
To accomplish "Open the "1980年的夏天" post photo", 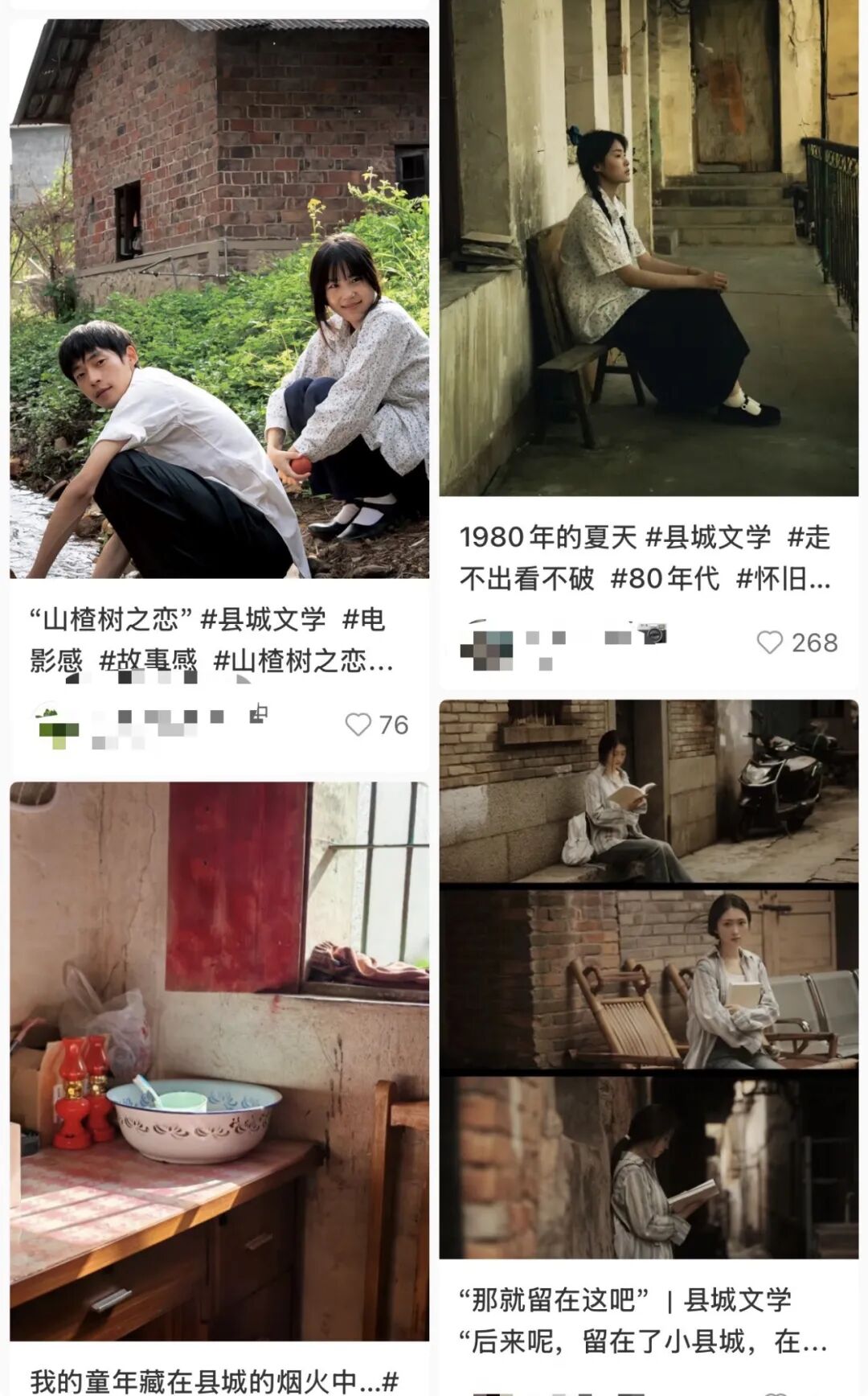I will [649, 248].
